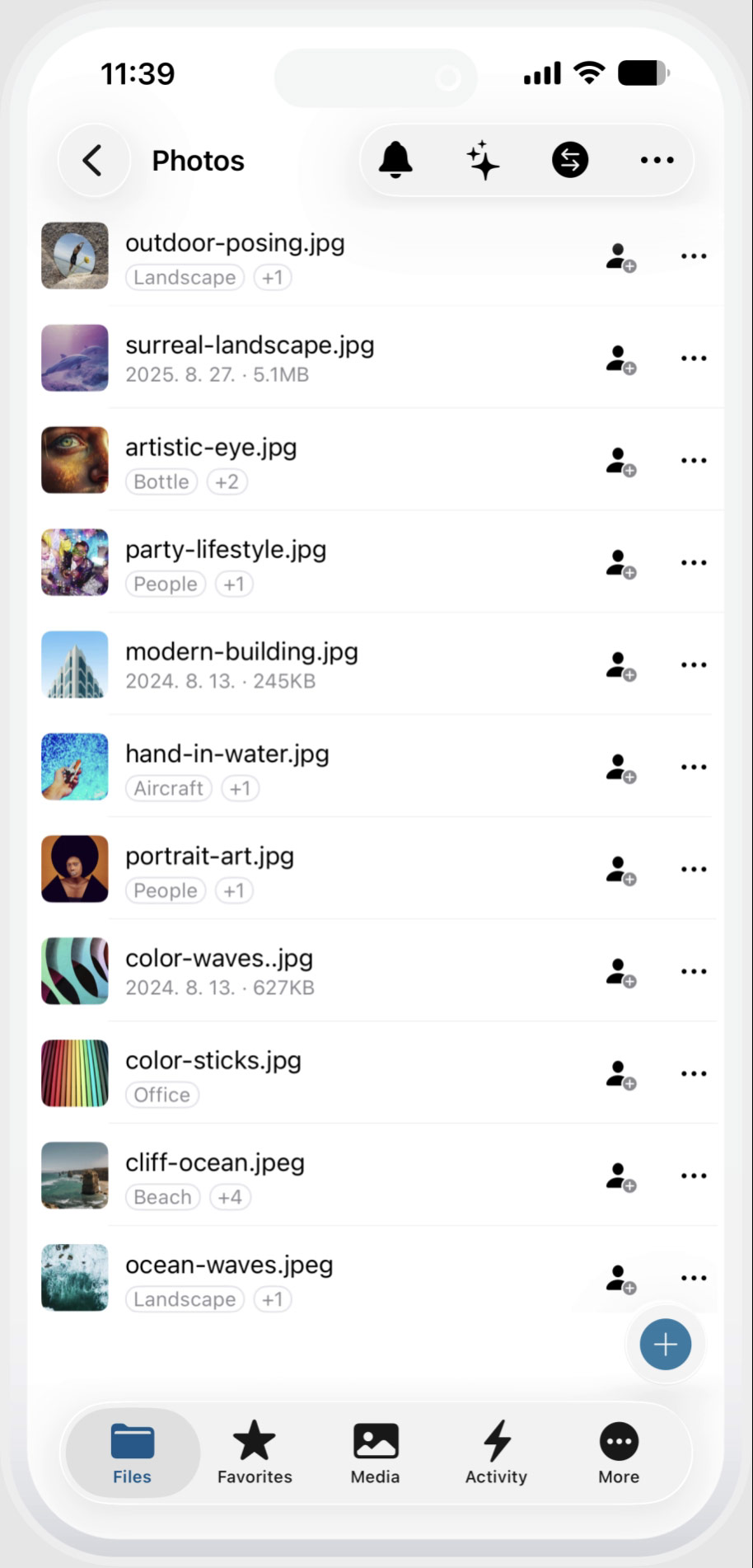Open the sparkle assistant icon
This screenshot has width=753, height=1568.
[483, 160]
